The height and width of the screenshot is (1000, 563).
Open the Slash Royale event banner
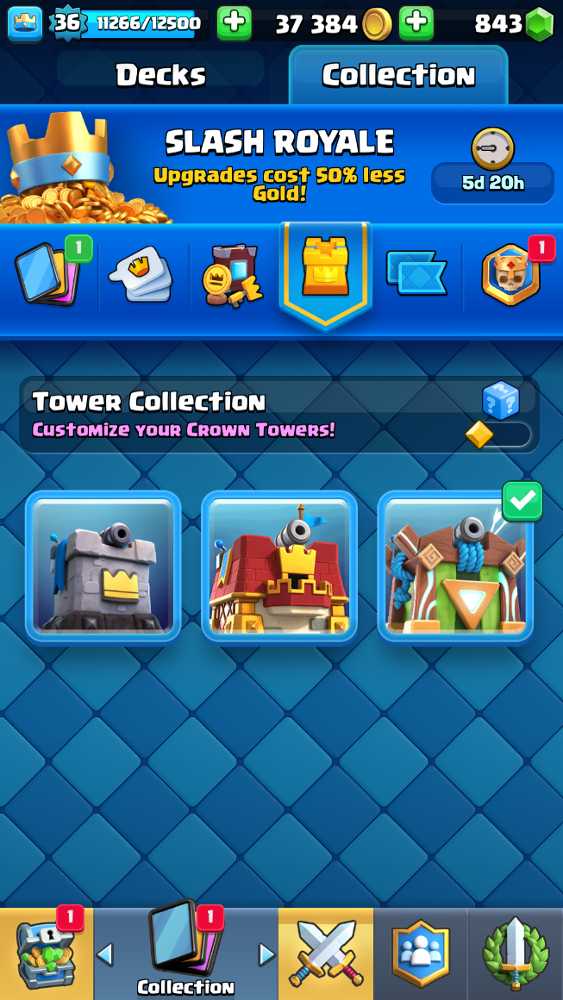click(x=281, y=165)
